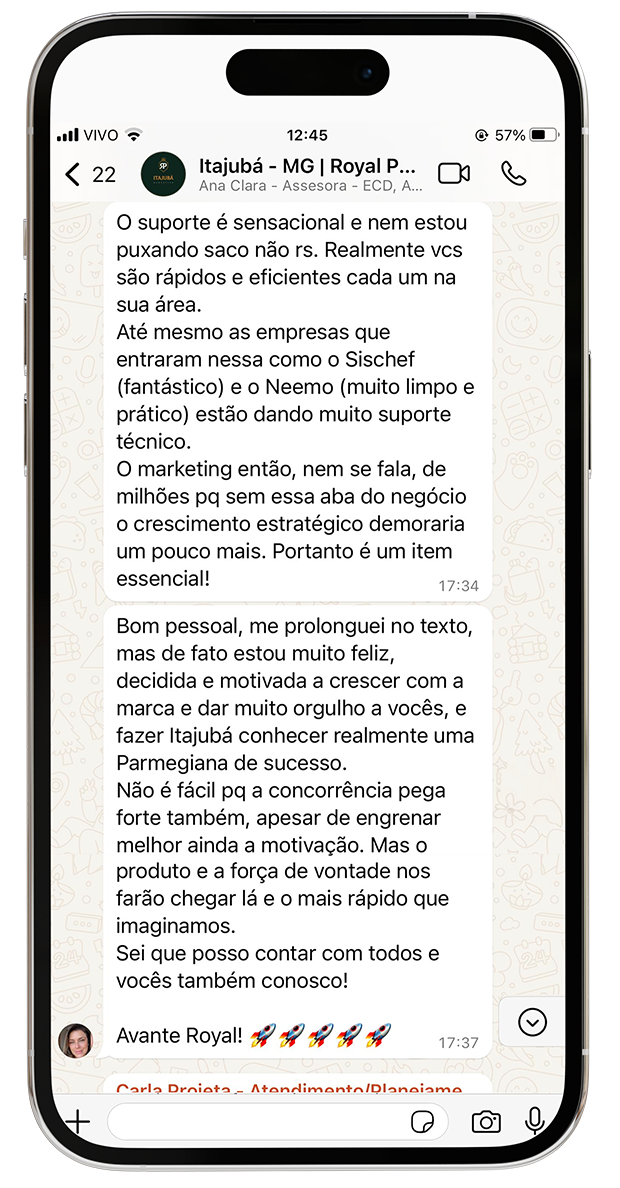
Task: Open the attachment plus menu
Action: click(77, 1121)
